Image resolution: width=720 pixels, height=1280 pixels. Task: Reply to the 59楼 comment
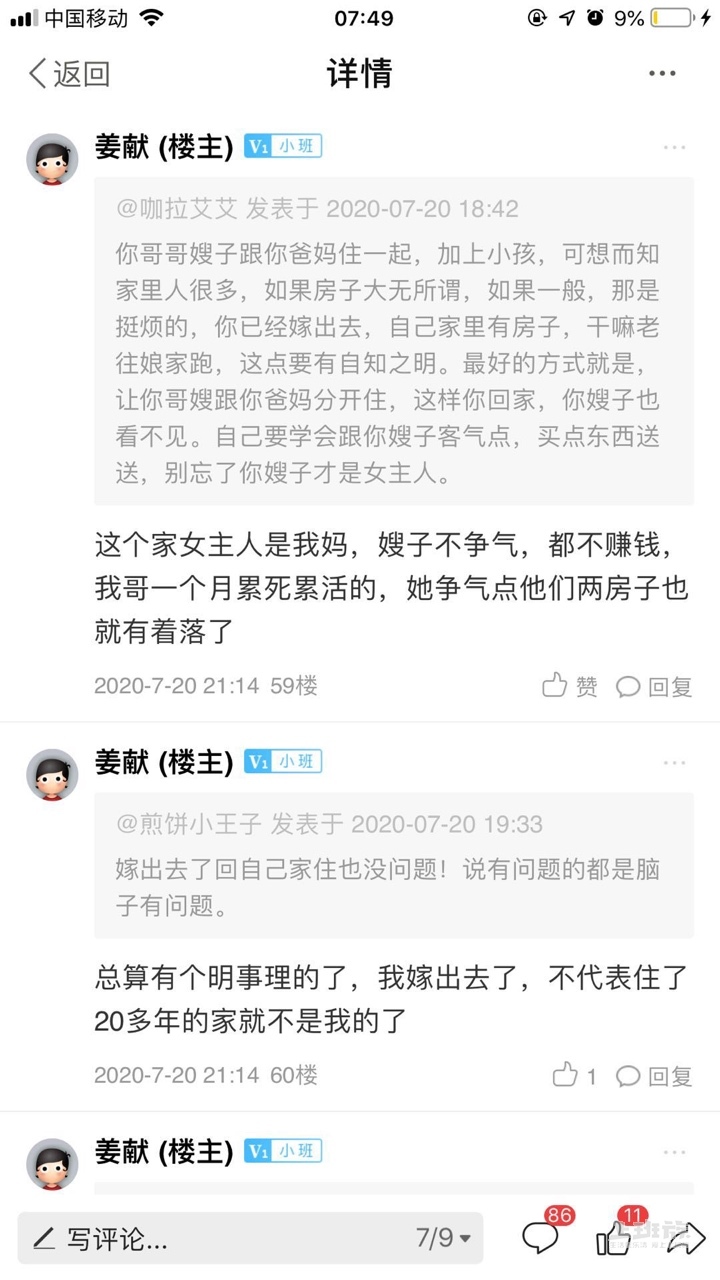[655, 686]
